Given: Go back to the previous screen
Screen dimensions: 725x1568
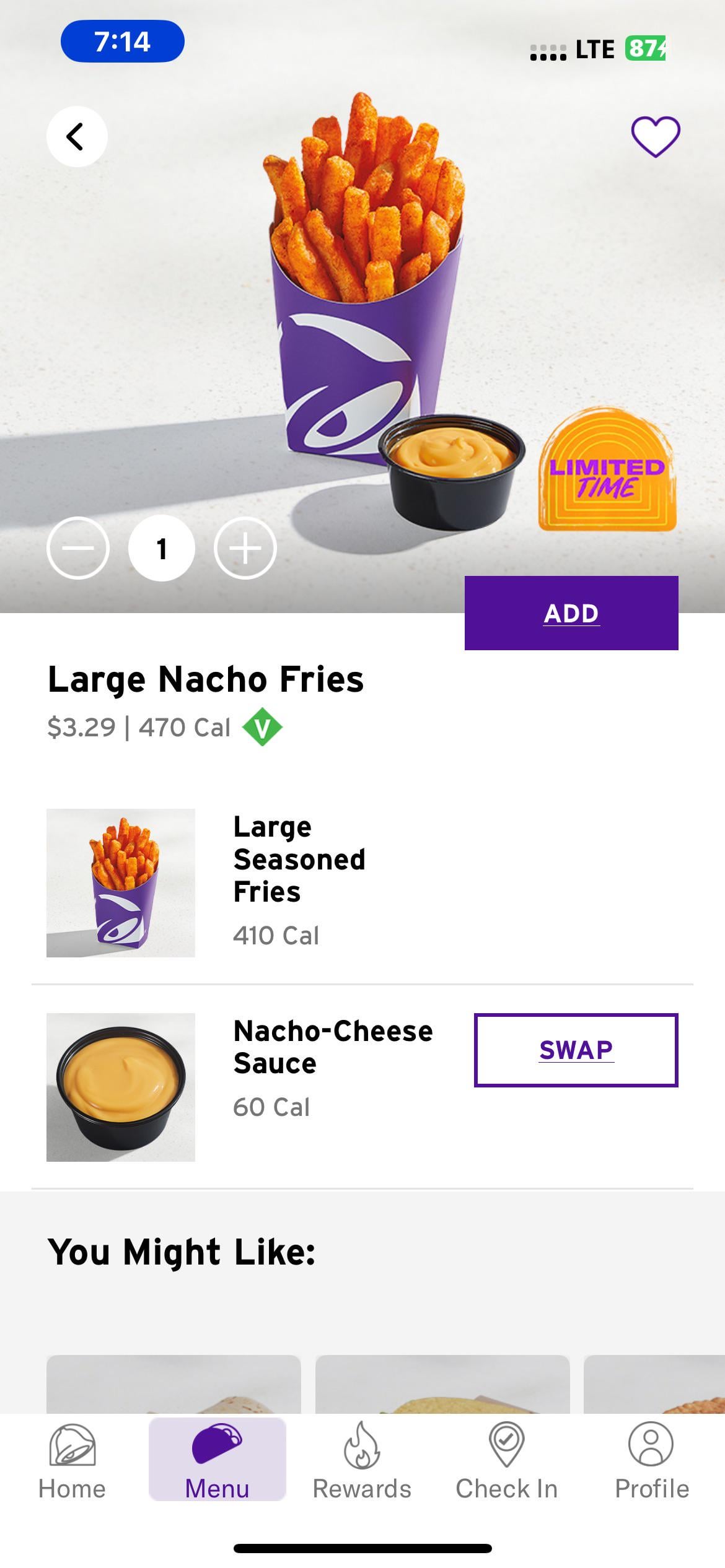Looking at the screenshot, I should pos(77,137).
